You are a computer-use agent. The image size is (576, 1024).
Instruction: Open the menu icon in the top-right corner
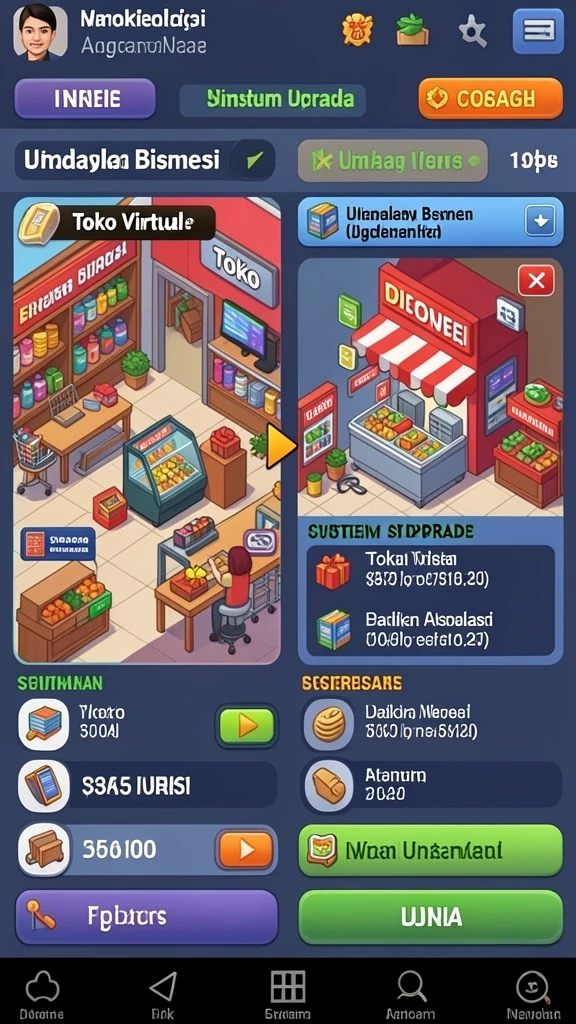(x=538, y=31)
